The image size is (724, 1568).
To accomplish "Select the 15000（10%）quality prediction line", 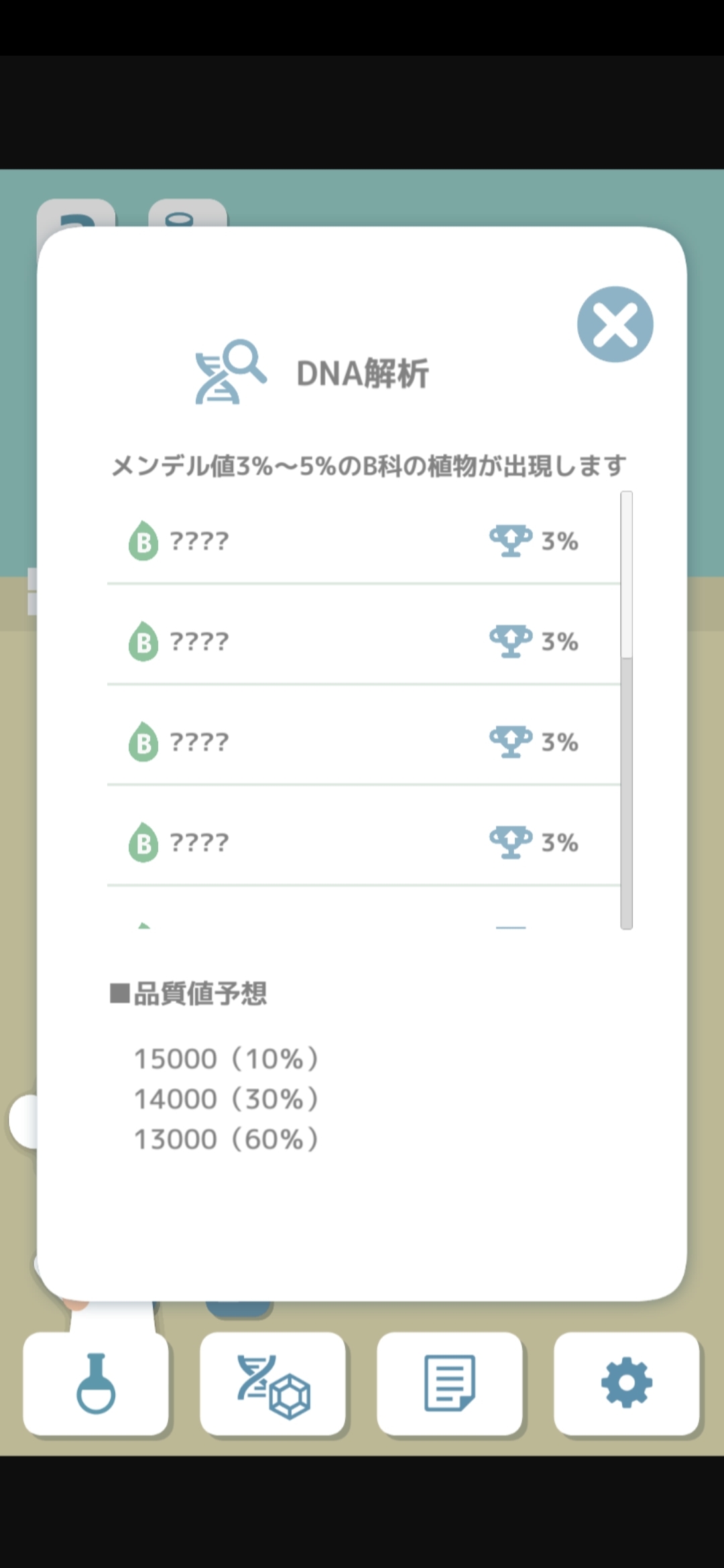I will [x=226, y=1057].
